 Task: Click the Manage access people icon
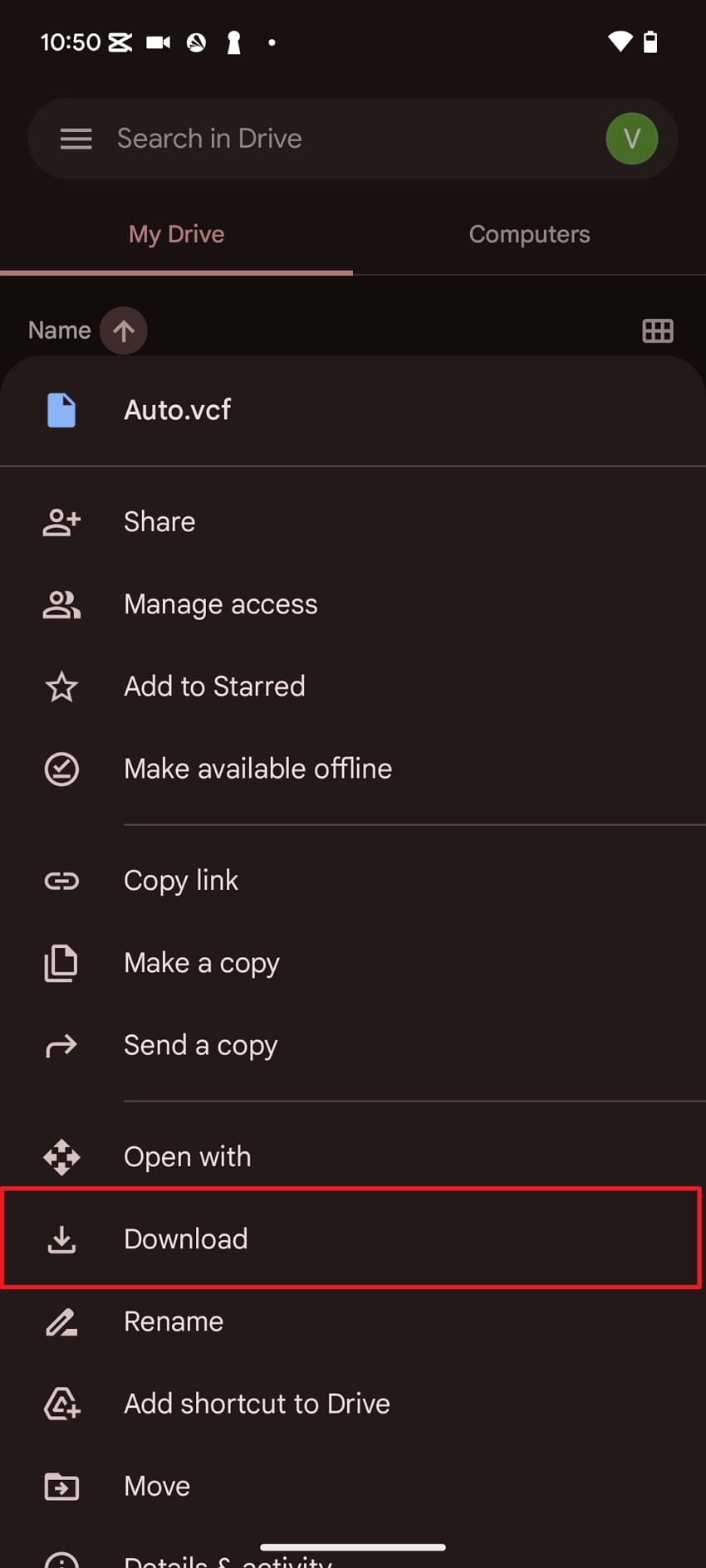[61, 604]
